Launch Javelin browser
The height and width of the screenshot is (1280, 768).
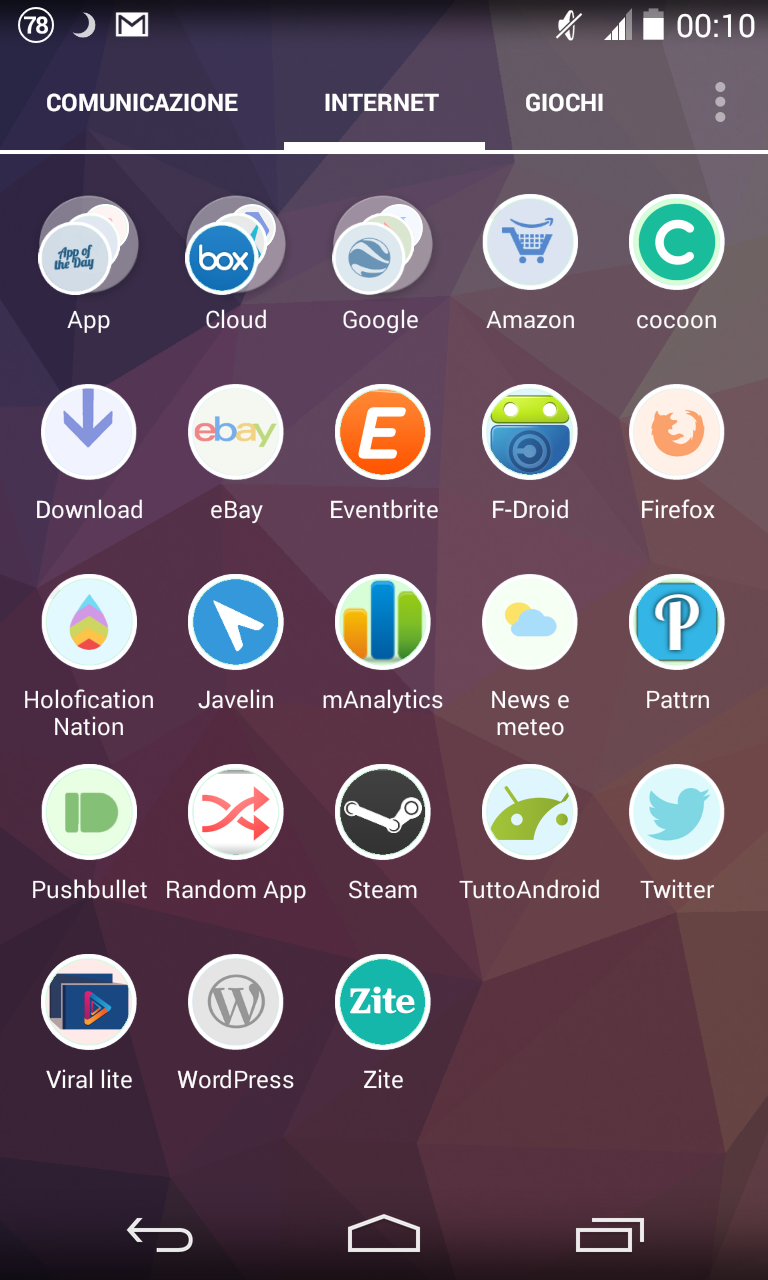point(236,622)
